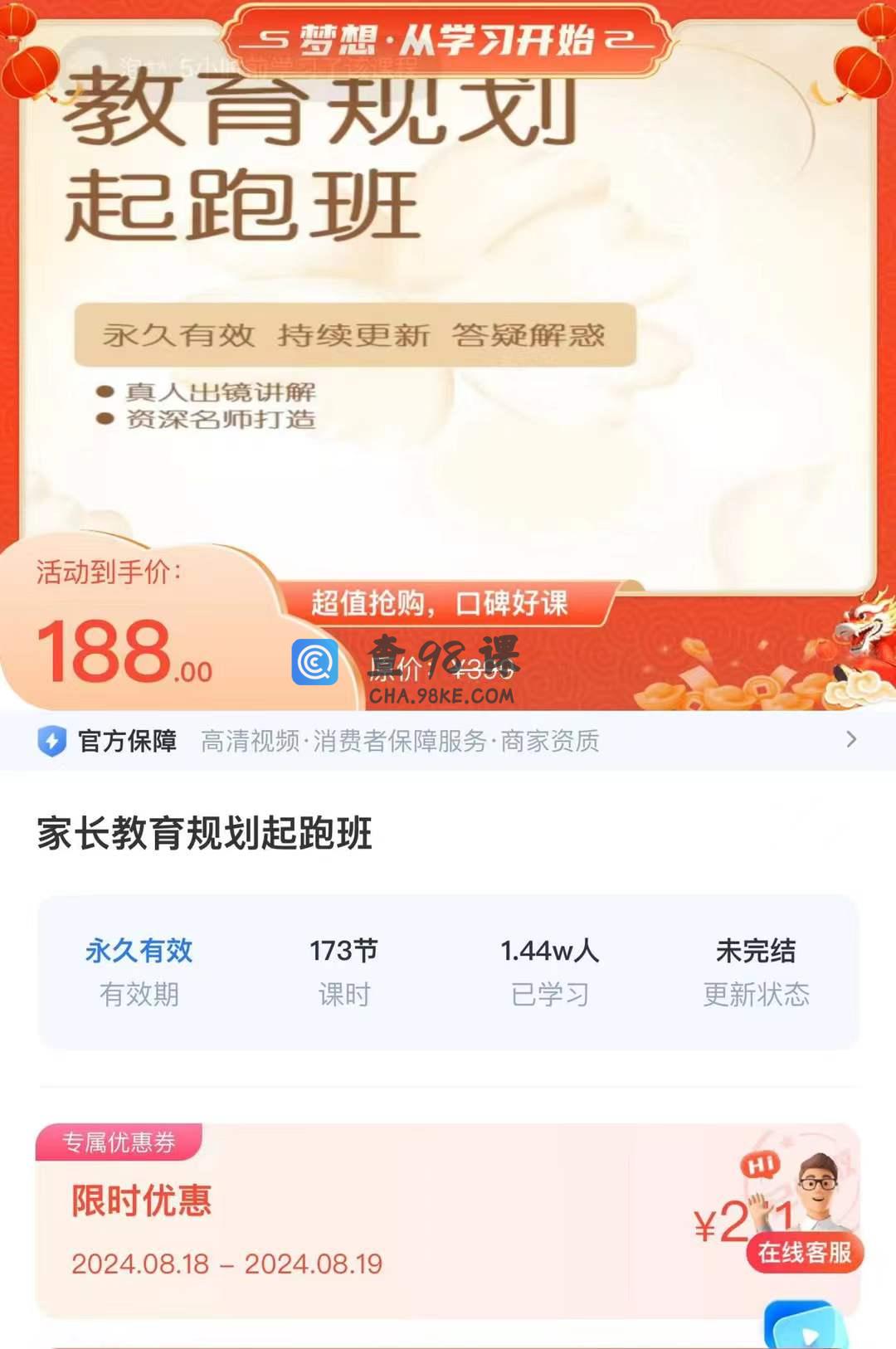The width and height of the screenshot is (896, 1349).
Task: Contact 在线客服 support
Action: click(x=804, y=1253)
